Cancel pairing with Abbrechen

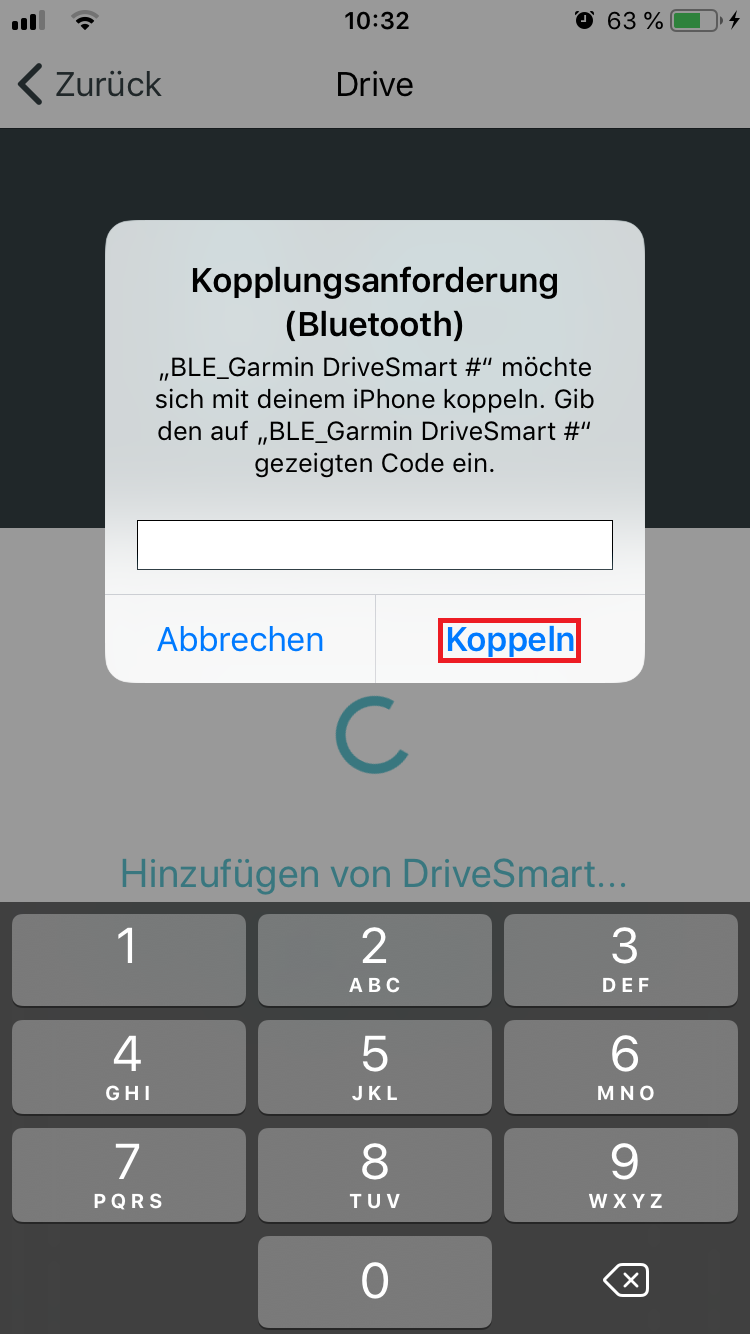pyautogui.click(x=240, y=640)
